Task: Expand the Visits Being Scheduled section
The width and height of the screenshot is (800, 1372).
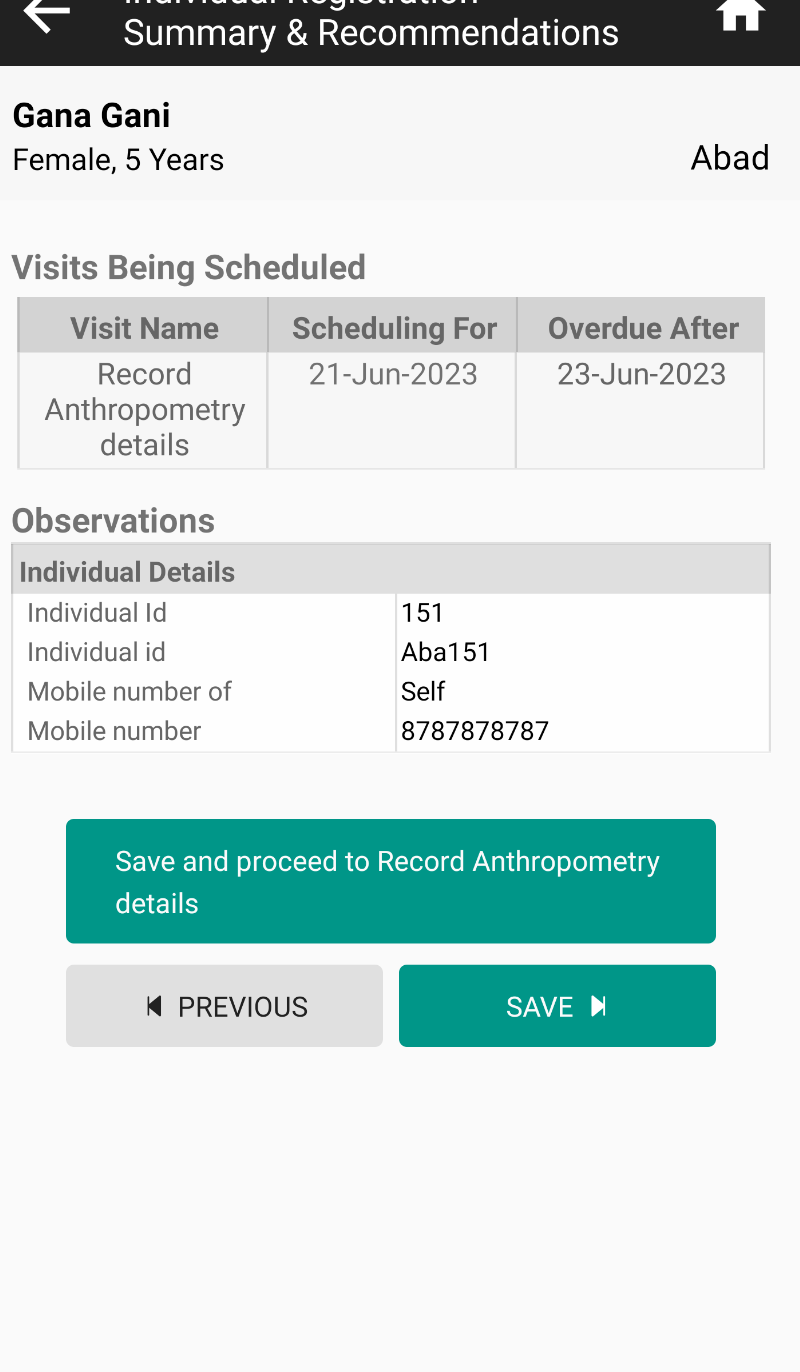Action: pyautogui.click(x=188, y=267)
